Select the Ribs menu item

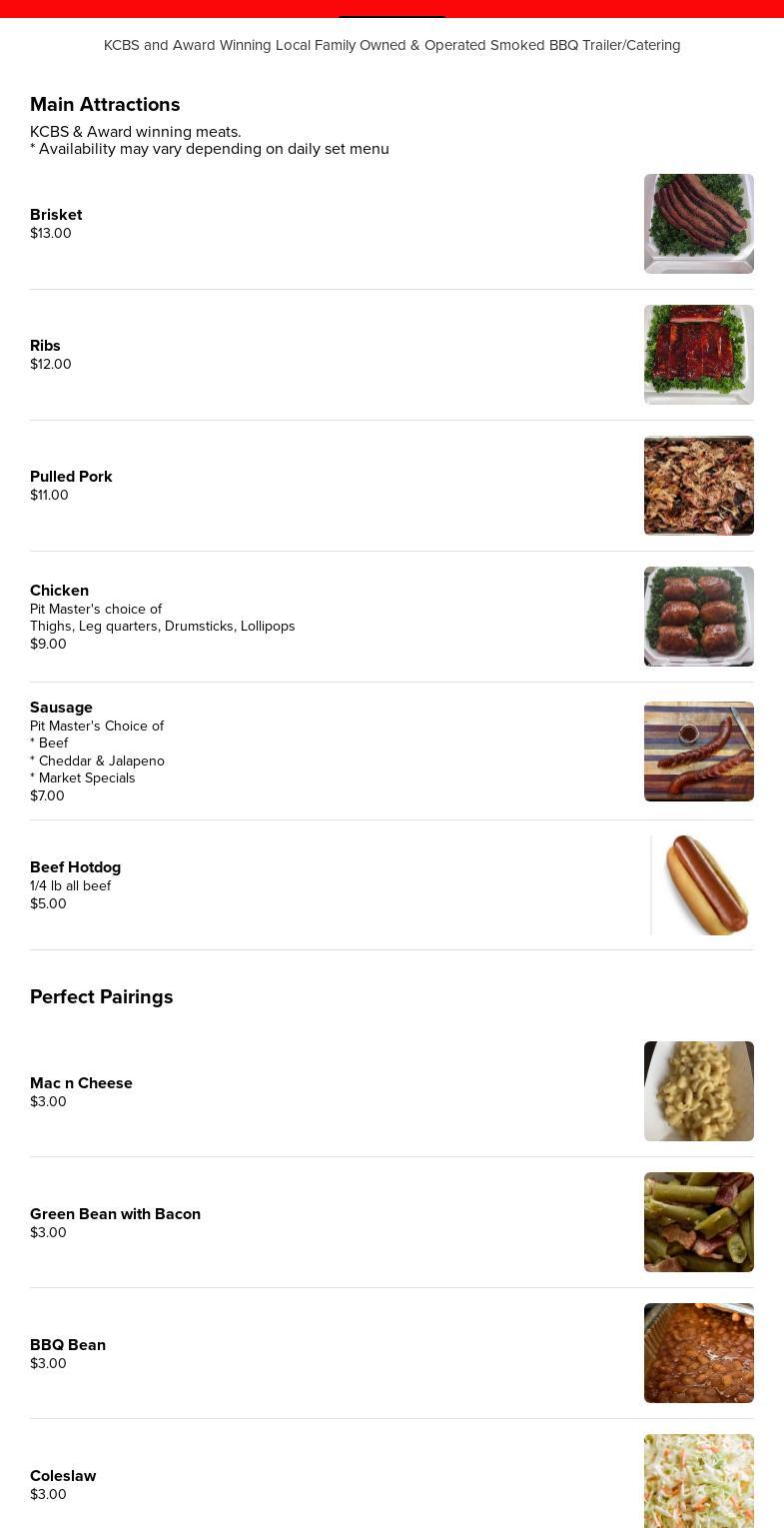click(x=45, y=346)
